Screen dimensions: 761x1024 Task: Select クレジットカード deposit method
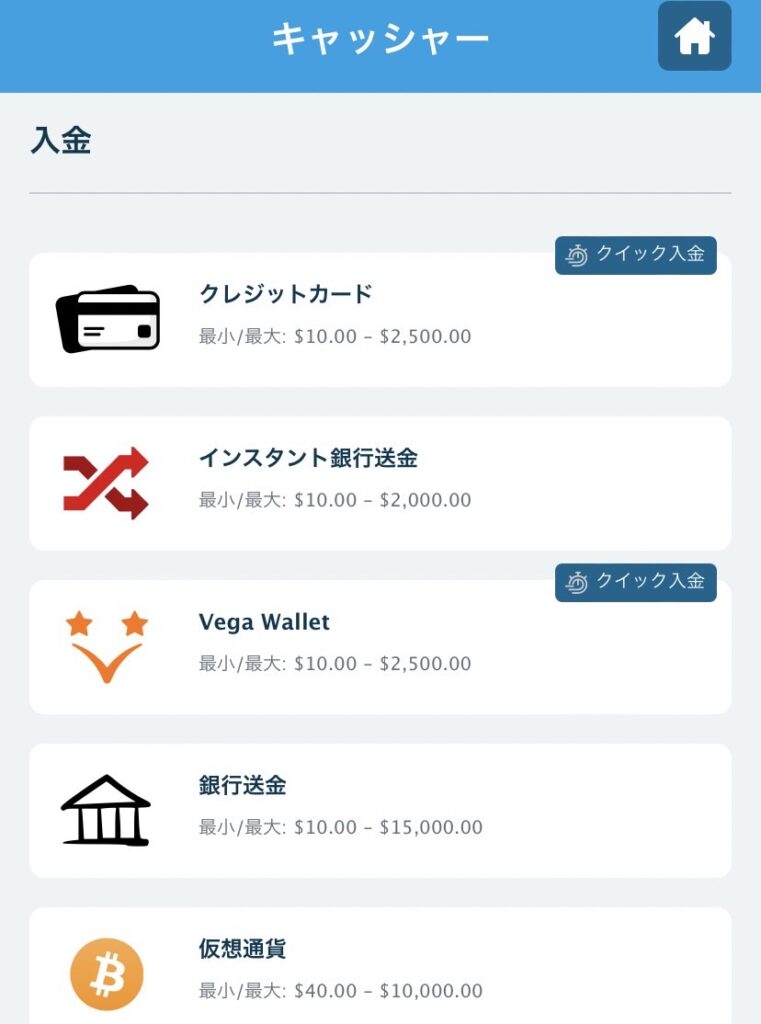pyautogui.click(x=380, y=320)
